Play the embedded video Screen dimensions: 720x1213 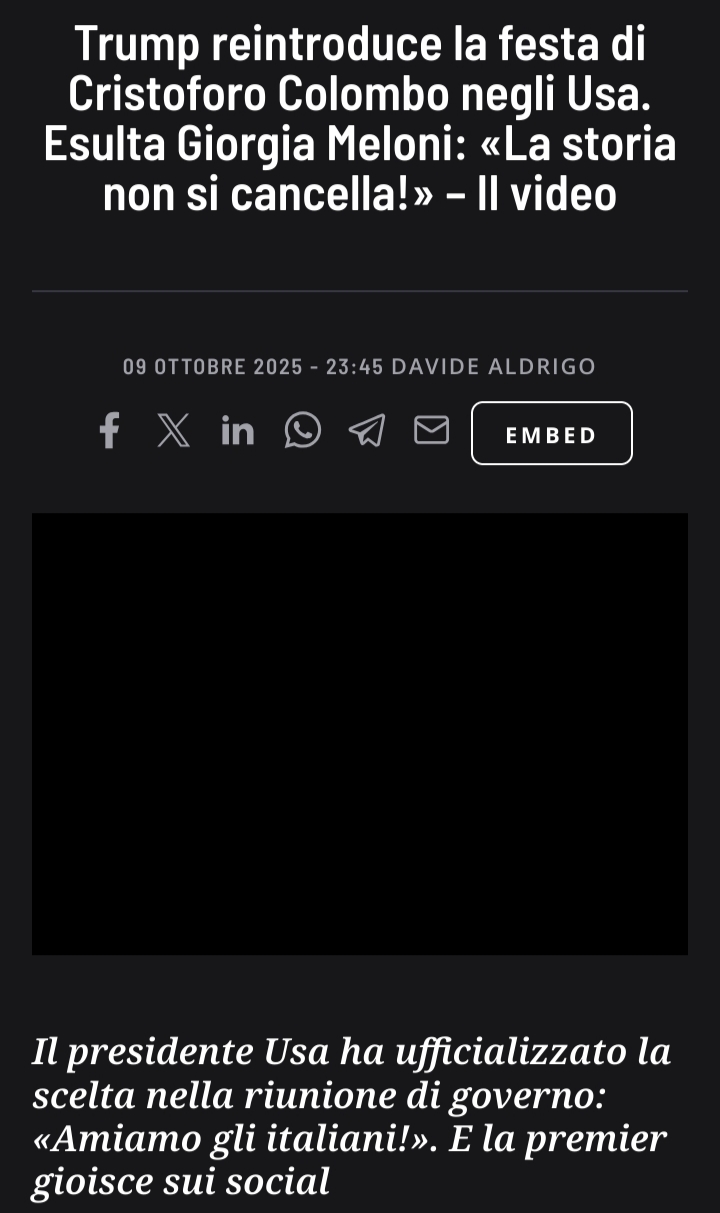360,734
